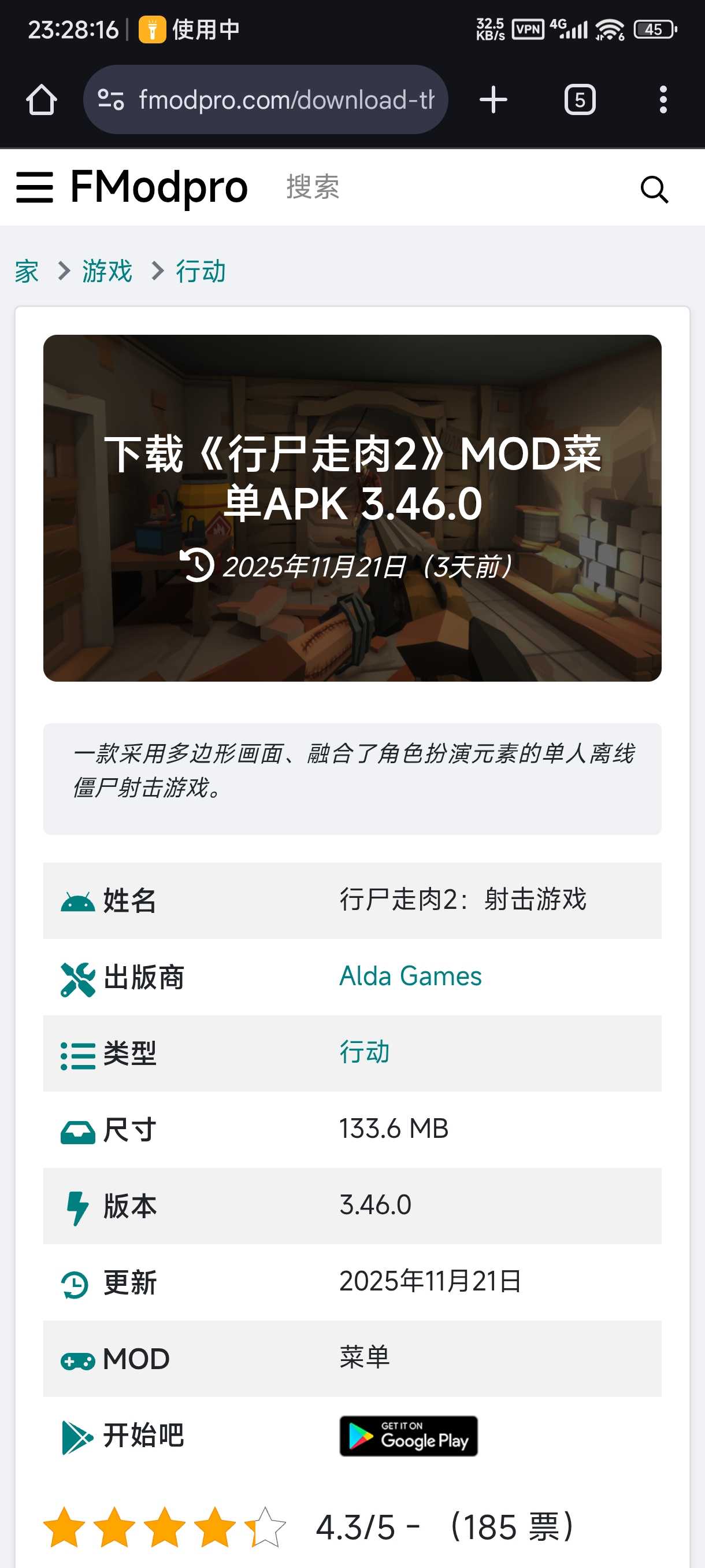Tap the 搜索 search field
Image resolution: width=705 pixels, height=1568 pixels.
(426, 187)
